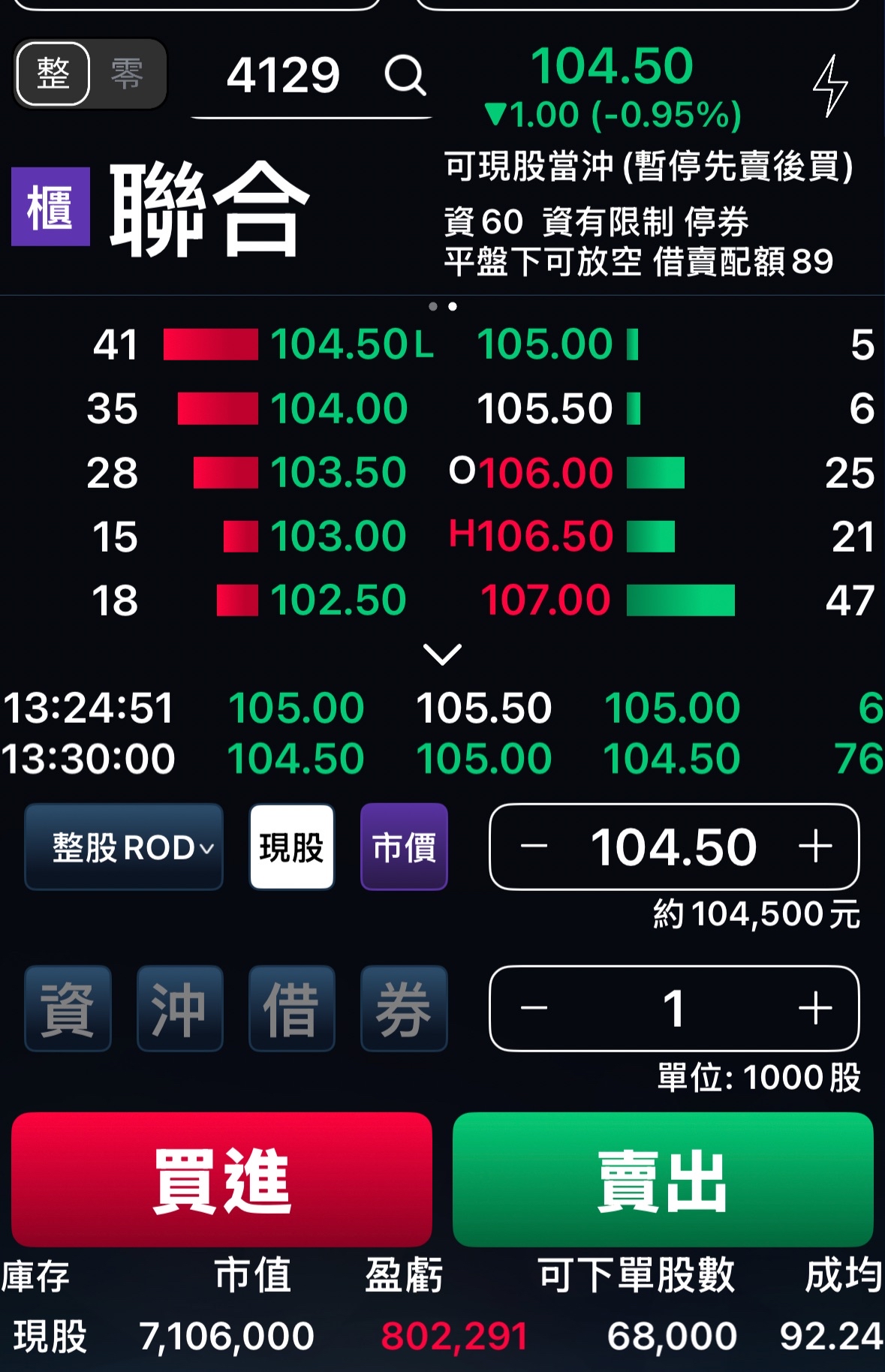Increase the order quantity
The height and width of the screenshot is (1372, 885).
[815, 1008]
